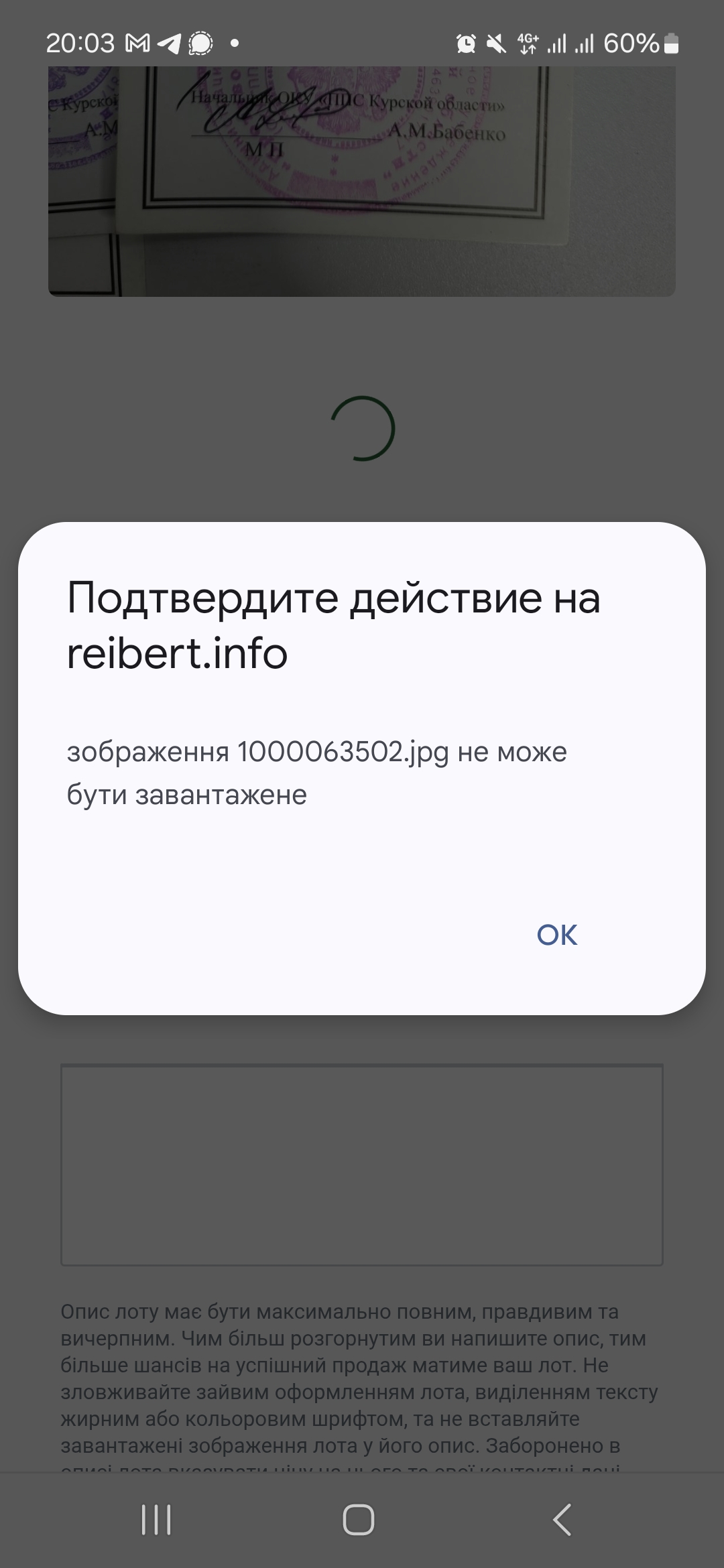Go to the home screen
Viewport: 724px width, 1568px height.
(359, 1519)
